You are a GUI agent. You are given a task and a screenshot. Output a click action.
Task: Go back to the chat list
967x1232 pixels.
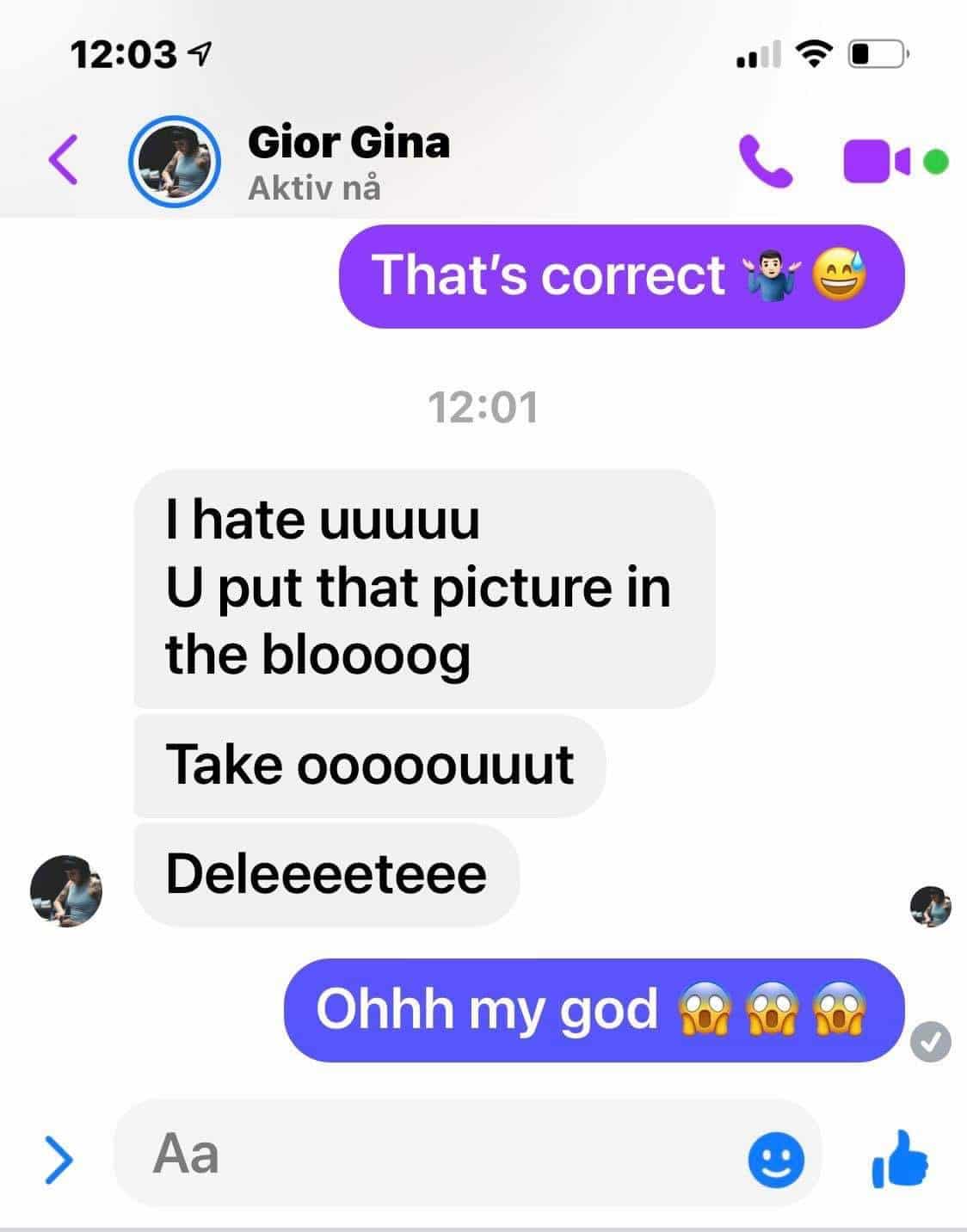click(x=64, y=159)
